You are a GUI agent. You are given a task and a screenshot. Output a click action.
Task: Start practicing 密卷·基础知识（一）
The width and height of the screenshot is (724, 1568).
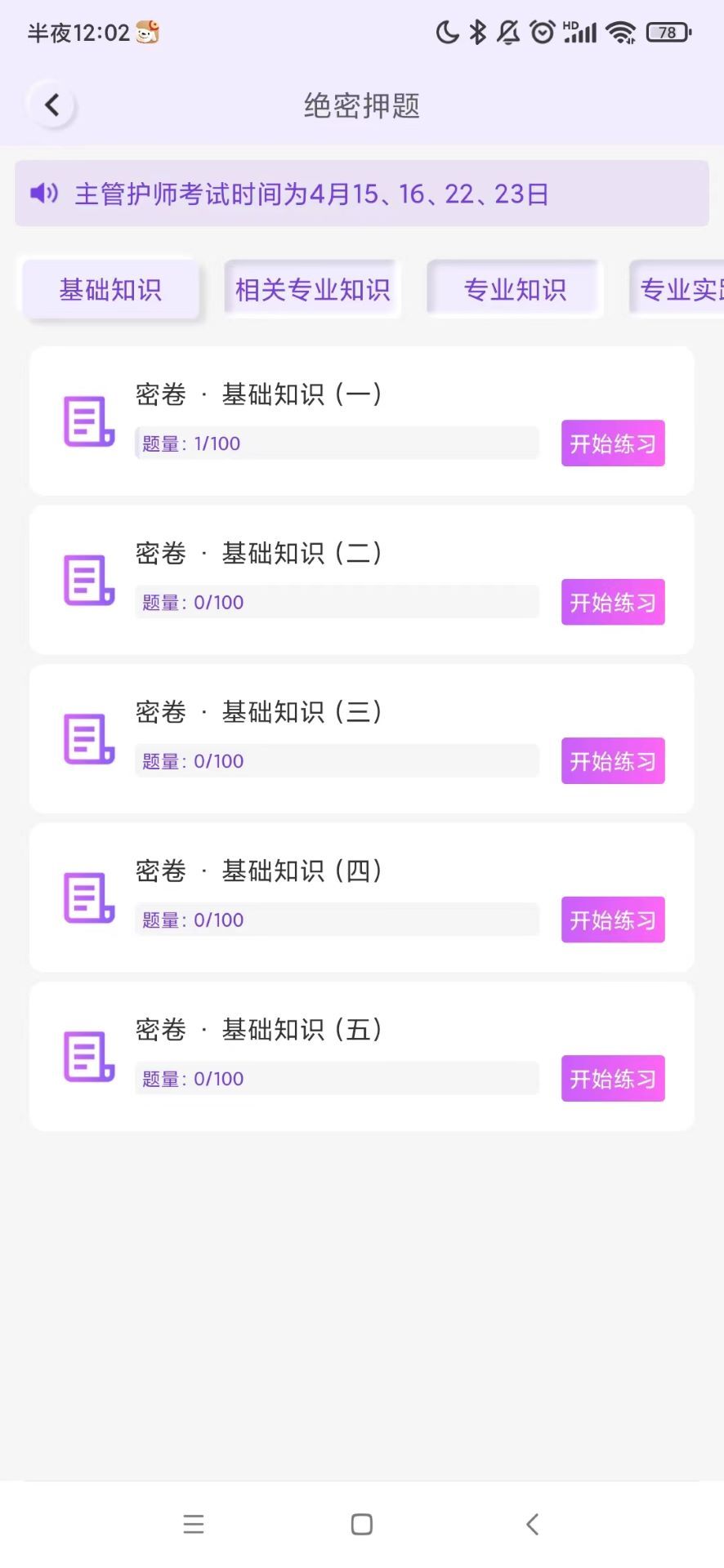612,443
